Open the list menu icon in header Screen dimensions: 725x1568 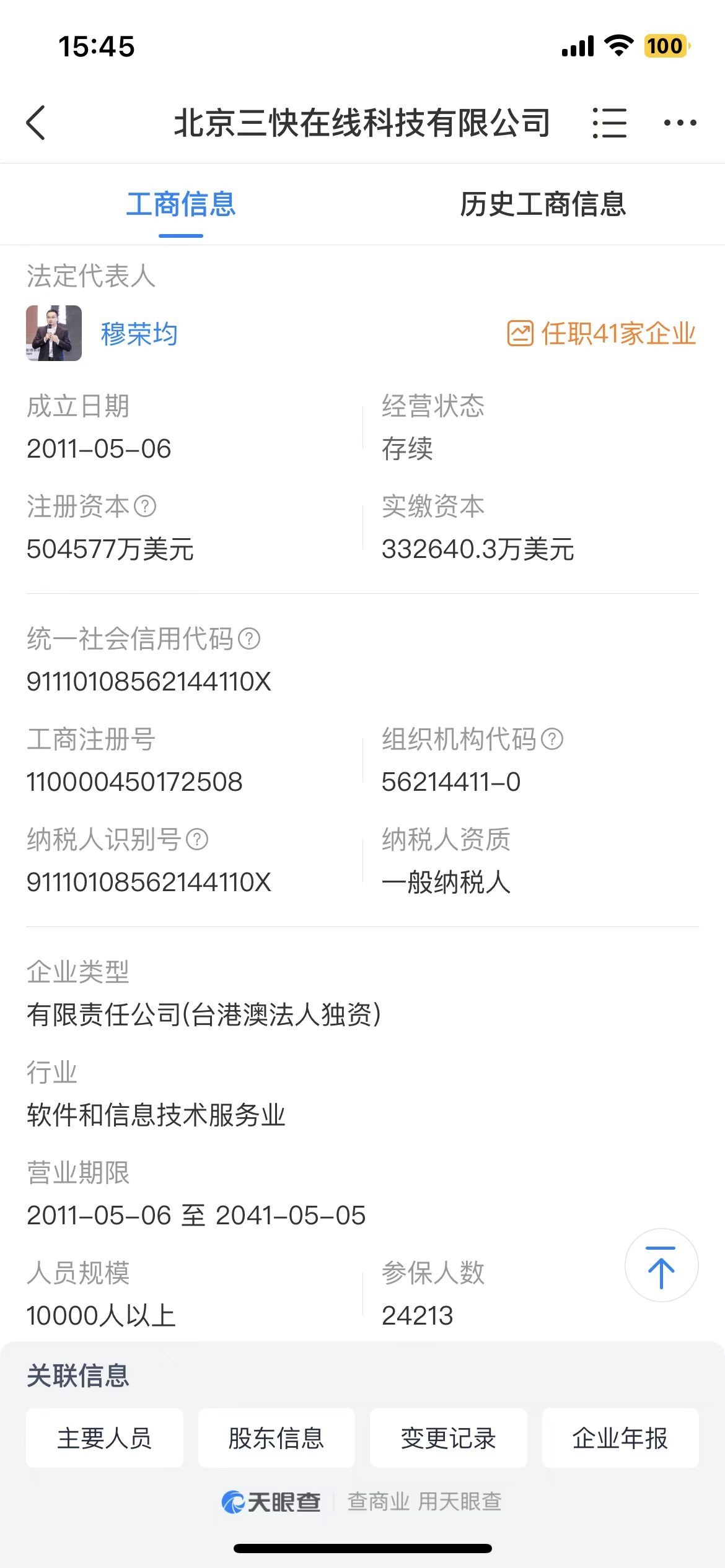tap(610, 123)
